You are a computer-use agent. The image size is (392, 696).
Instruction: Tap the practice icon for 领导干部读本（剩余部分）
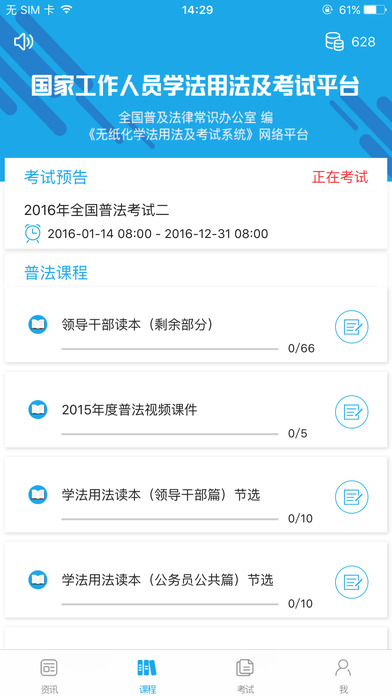pos(352,327)
